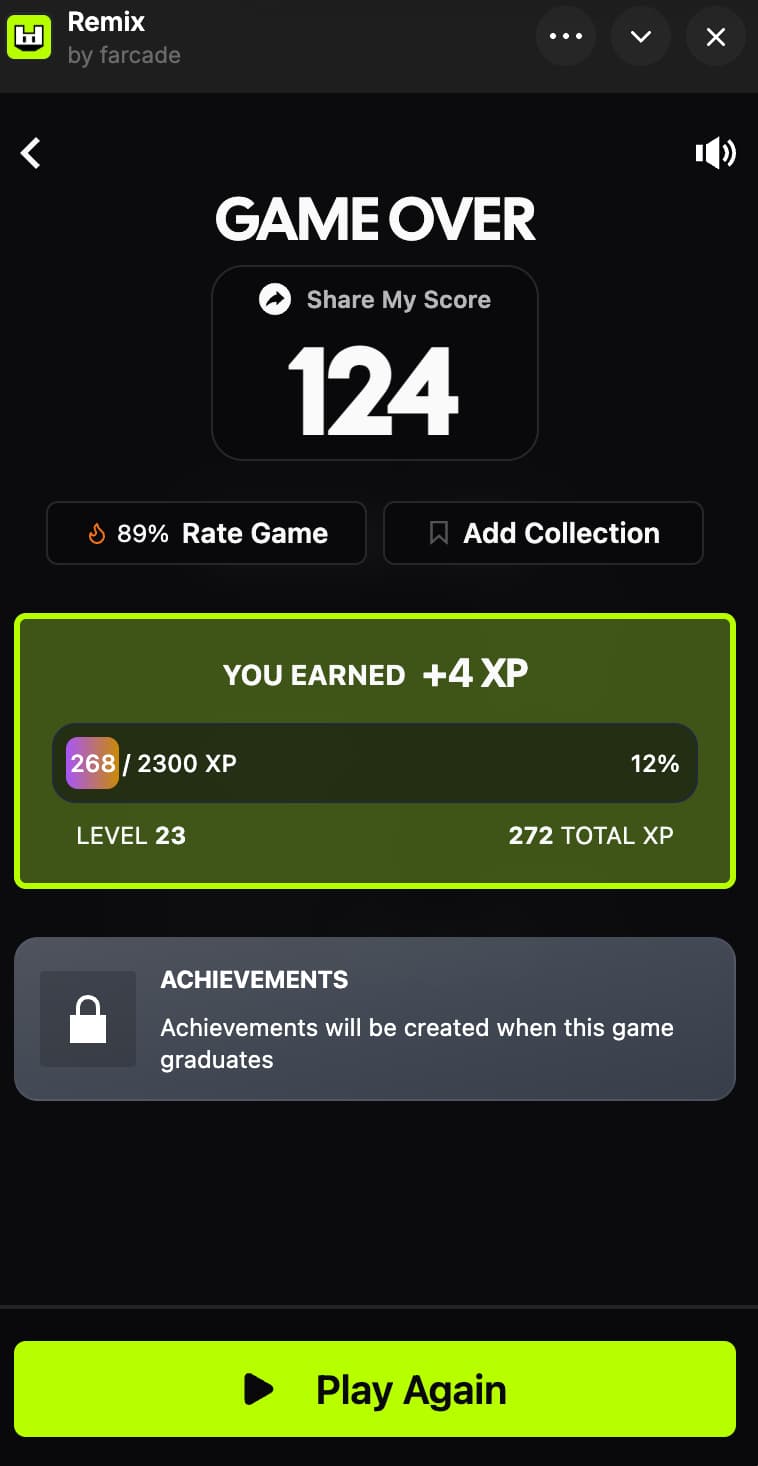Open the three-dot overflow menu

coord(565,37)
